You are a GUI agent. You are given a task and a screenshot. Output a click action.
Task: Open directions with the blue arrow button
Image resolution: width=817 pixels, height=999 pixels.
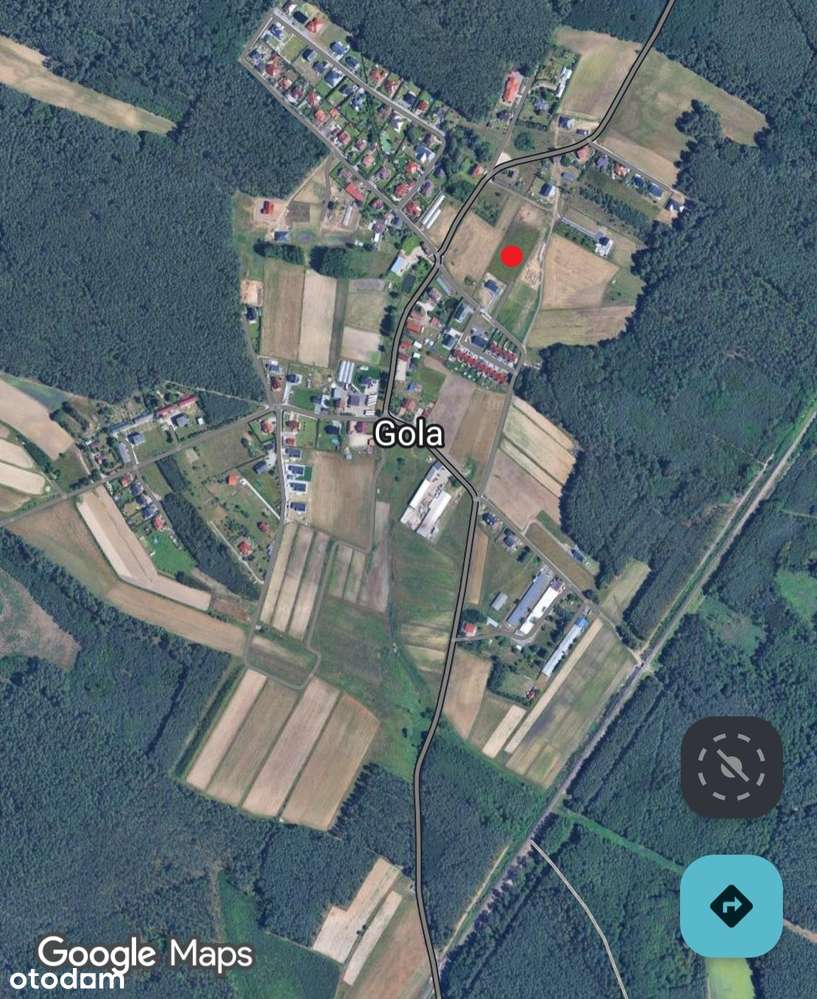[x=731, y=906]
